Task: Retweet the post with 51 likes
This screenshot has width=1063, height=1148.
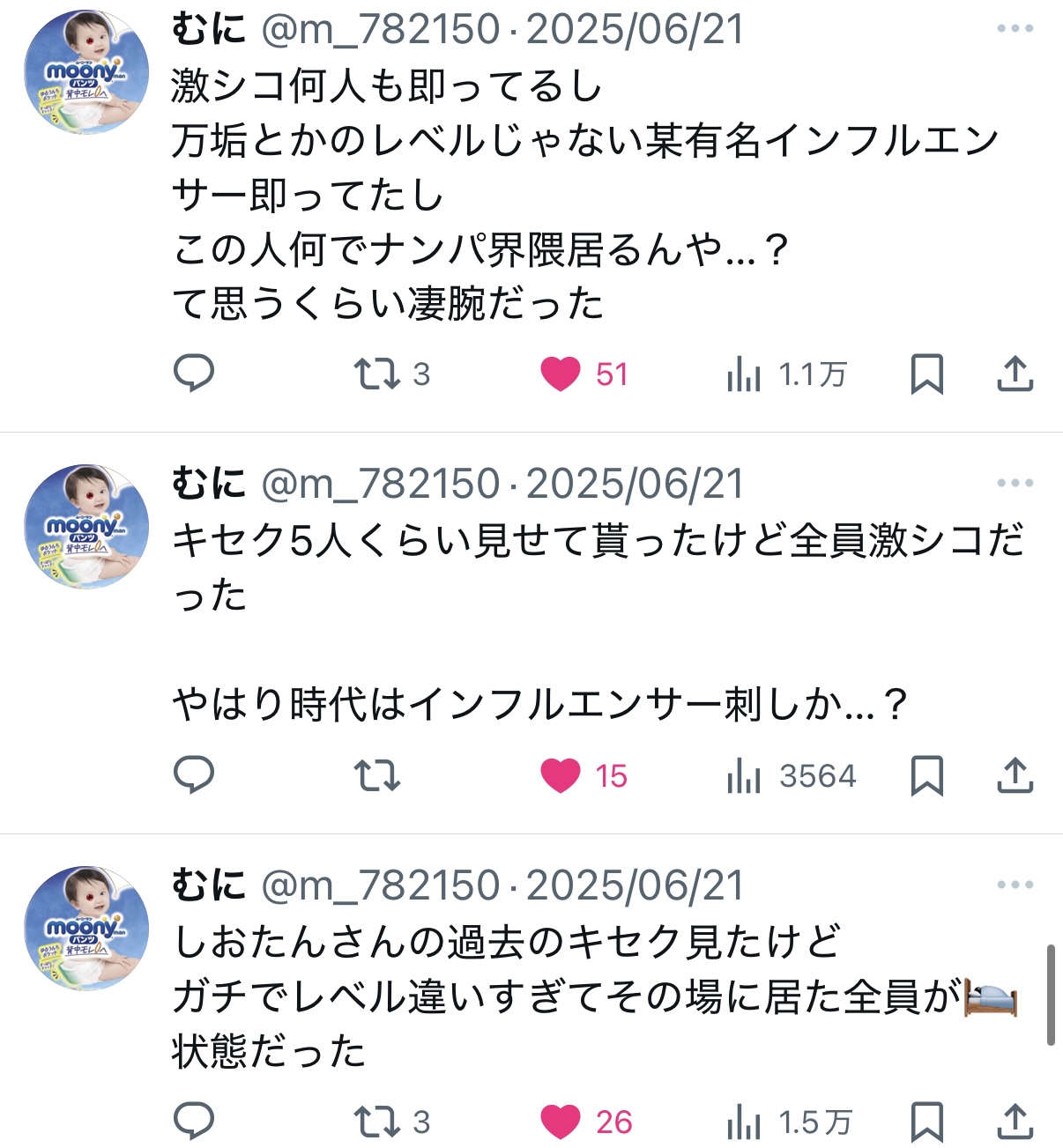Action: point(376,374)
